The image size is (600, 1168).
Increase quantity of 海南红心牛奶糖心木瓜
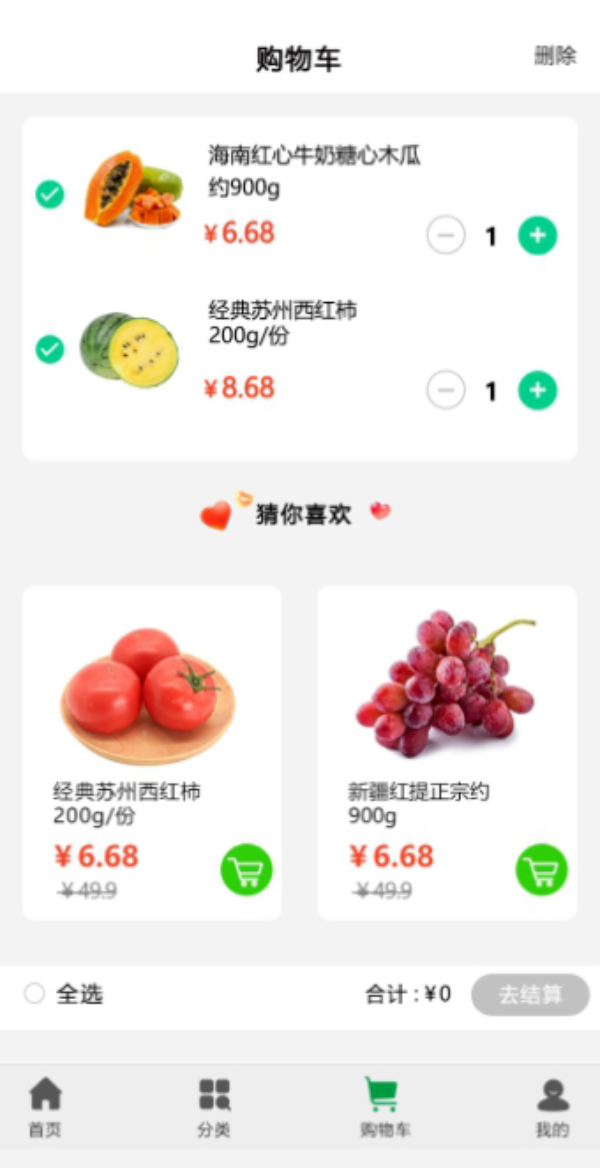pos(537,236)
